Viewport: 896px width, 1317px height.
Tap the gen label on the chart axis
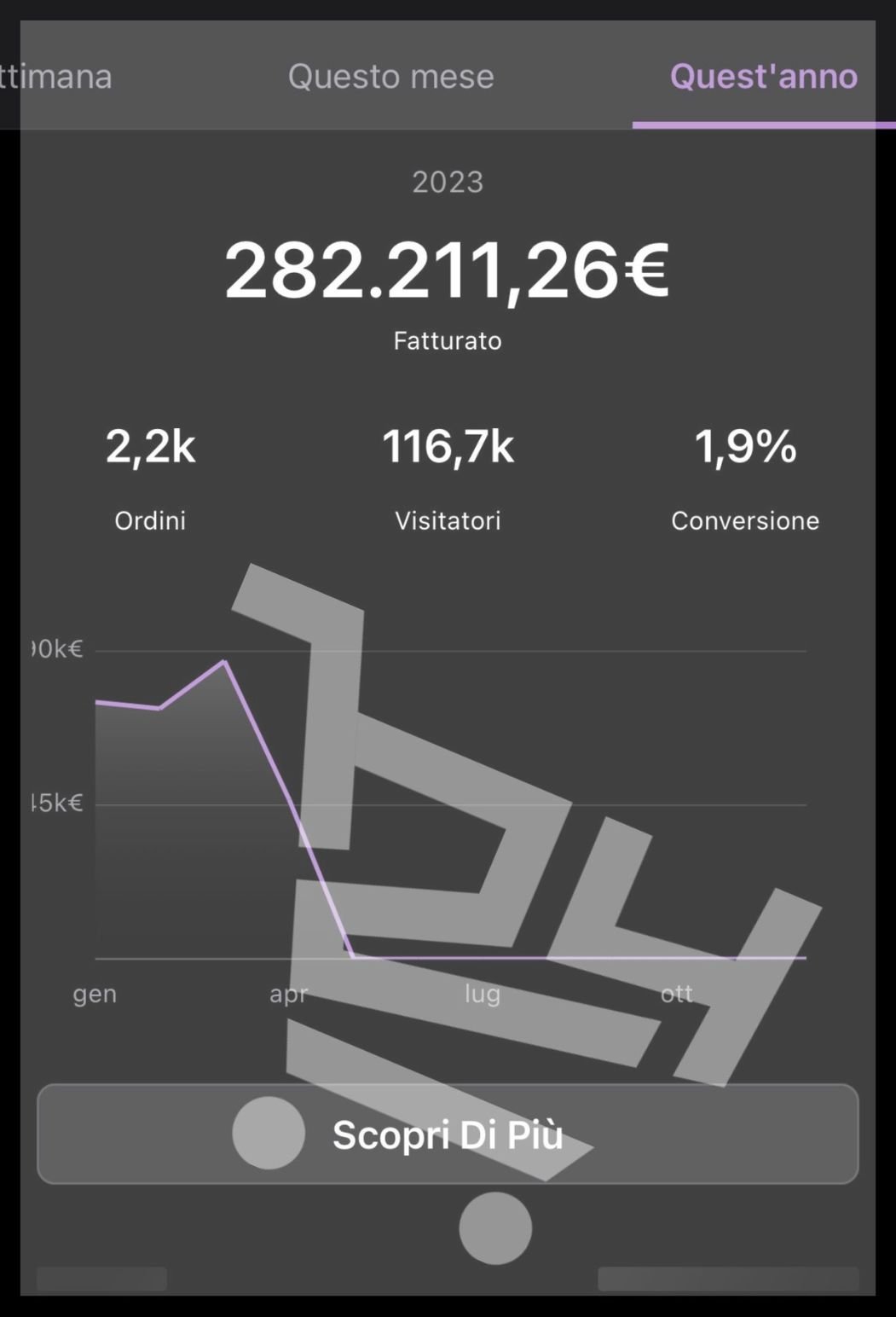[x=94, y=993]
